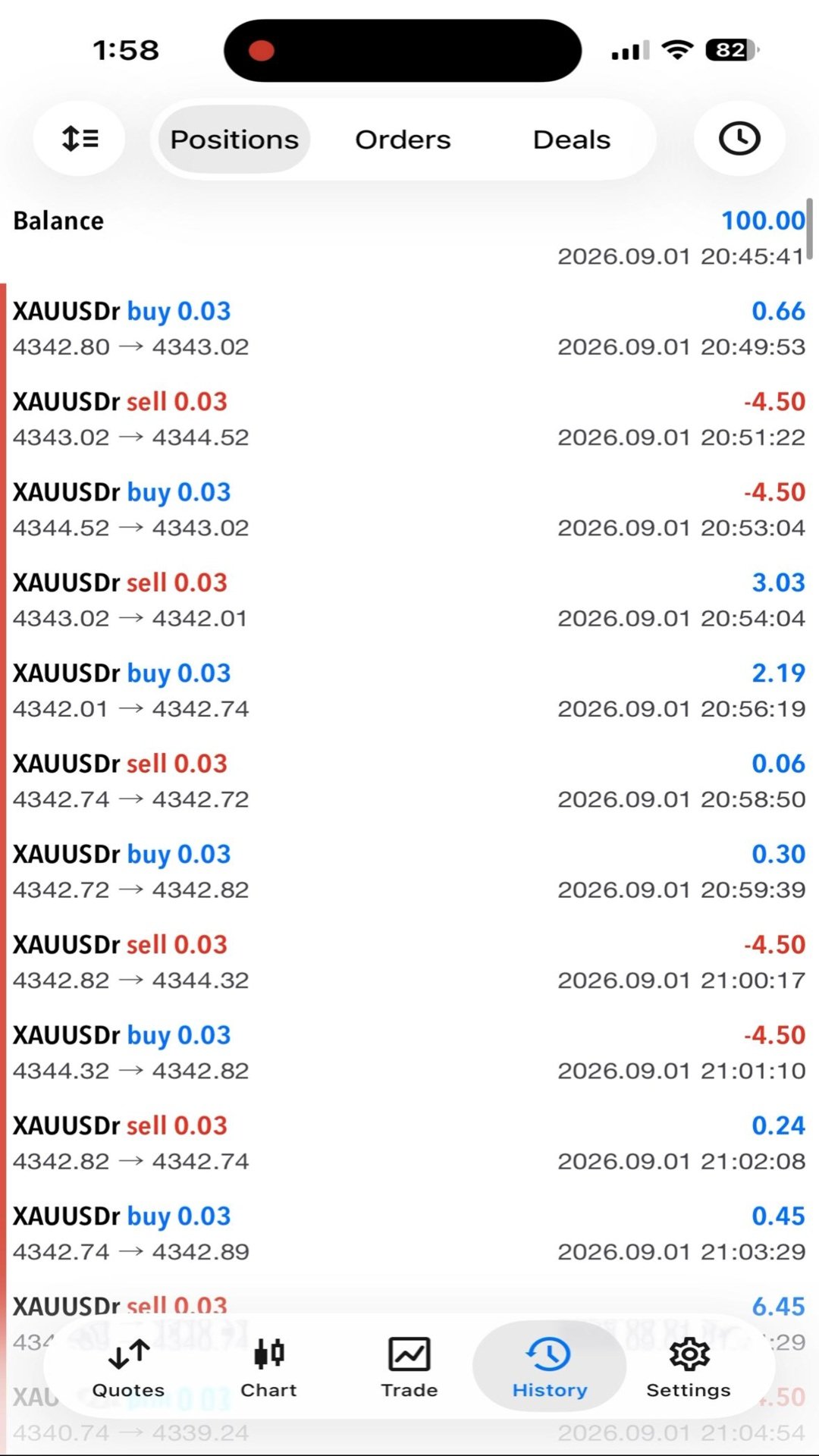The width and height of the screenshot is (819, 1456).
Task: Expand the sell position with 3.03 profit
Action: [409, 600]
